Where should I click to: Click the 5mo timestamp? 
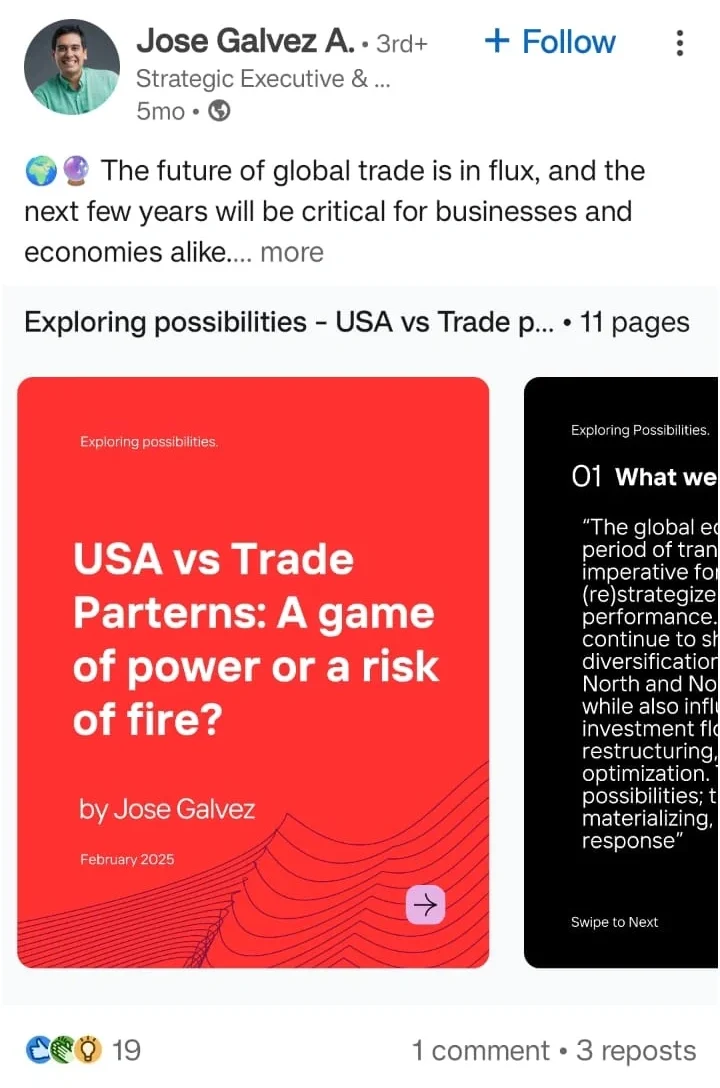(x=159, y=111)
